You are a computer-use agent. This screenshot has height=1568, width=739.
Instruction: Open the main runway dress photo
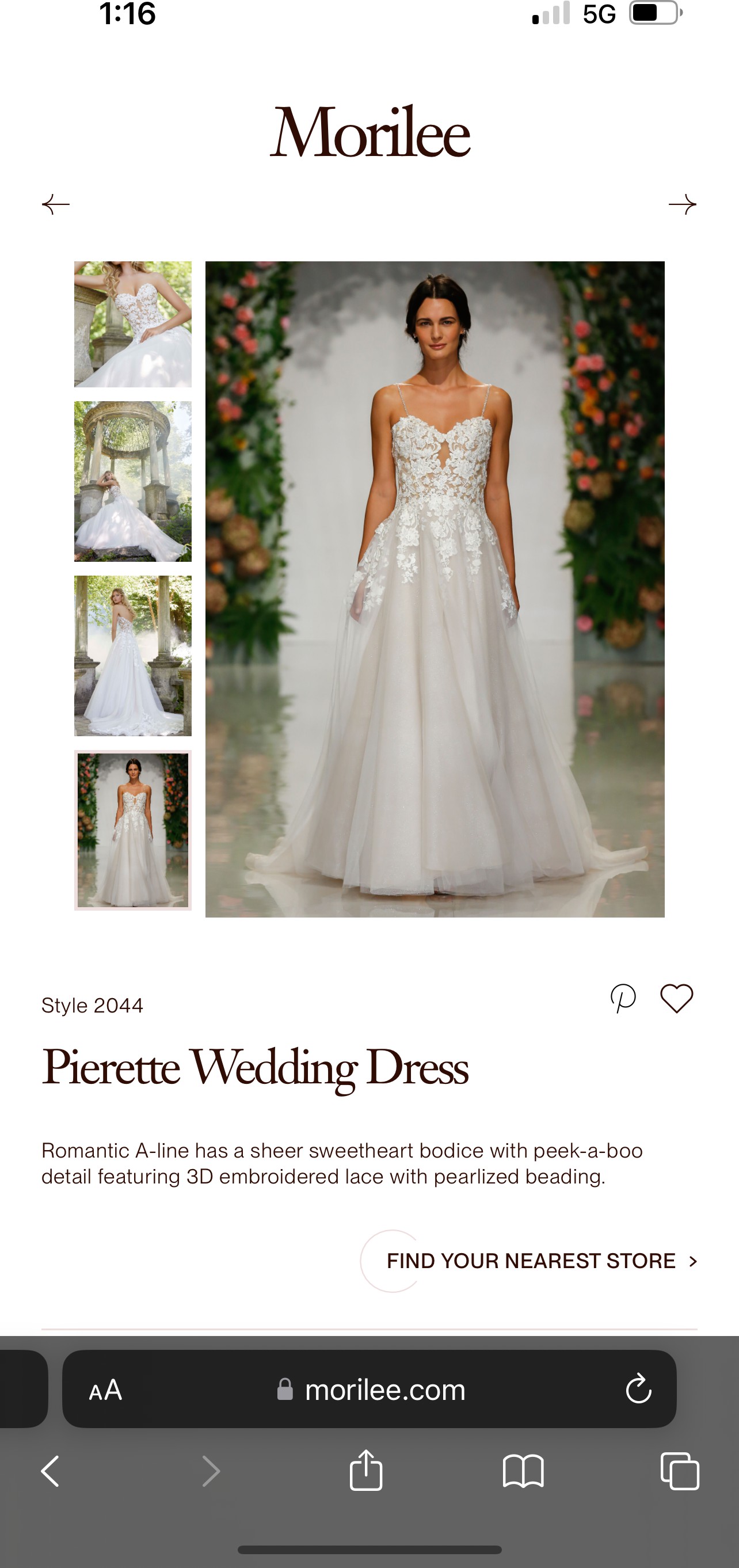tap(435, 589)
